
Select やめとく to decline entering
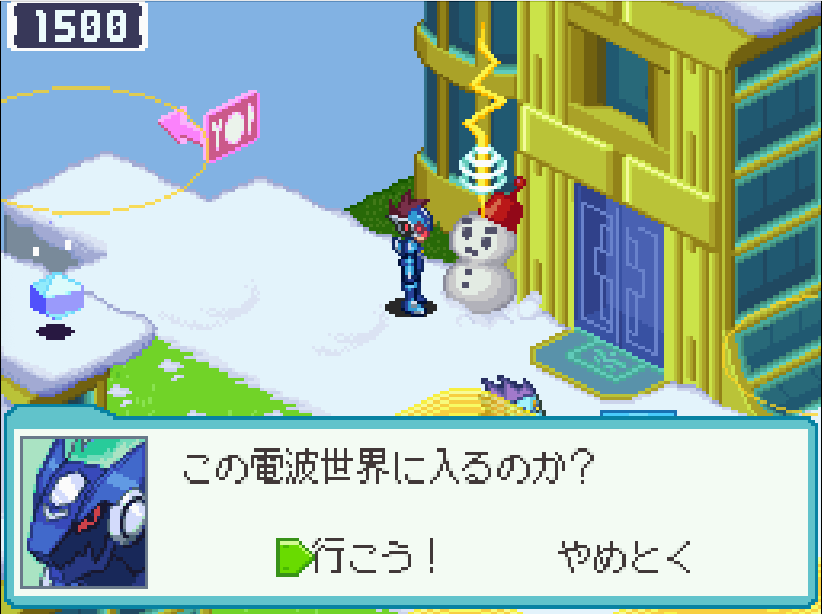(x=624, y=556)
